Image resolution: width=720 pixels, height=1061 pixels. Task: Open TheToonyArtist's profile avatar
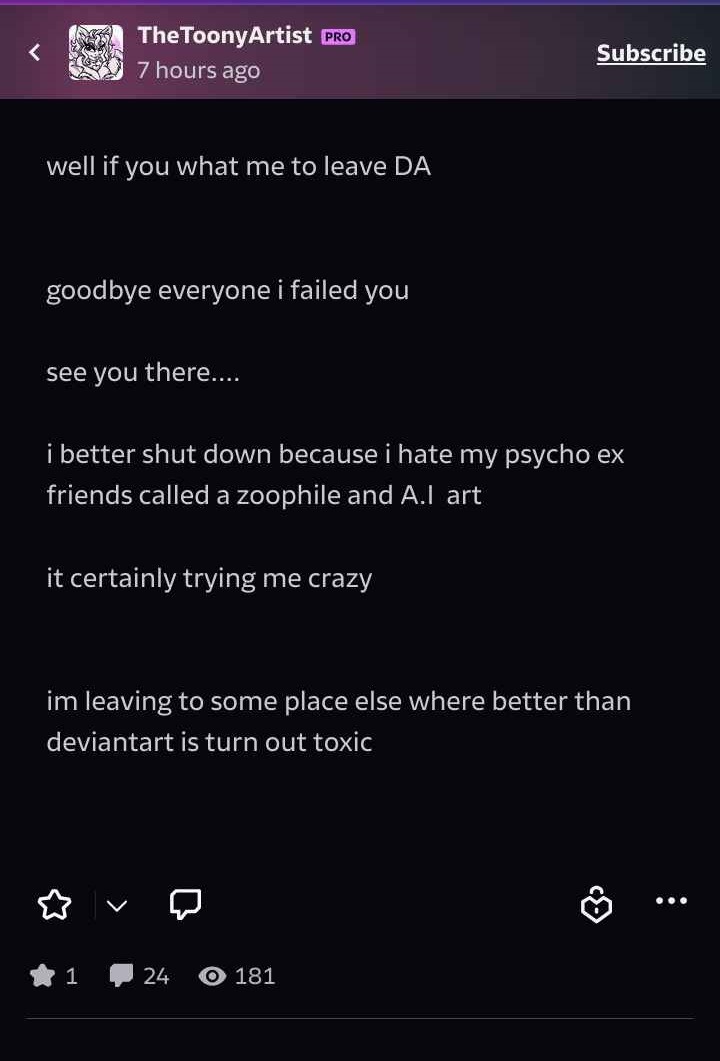pos(95,52)
